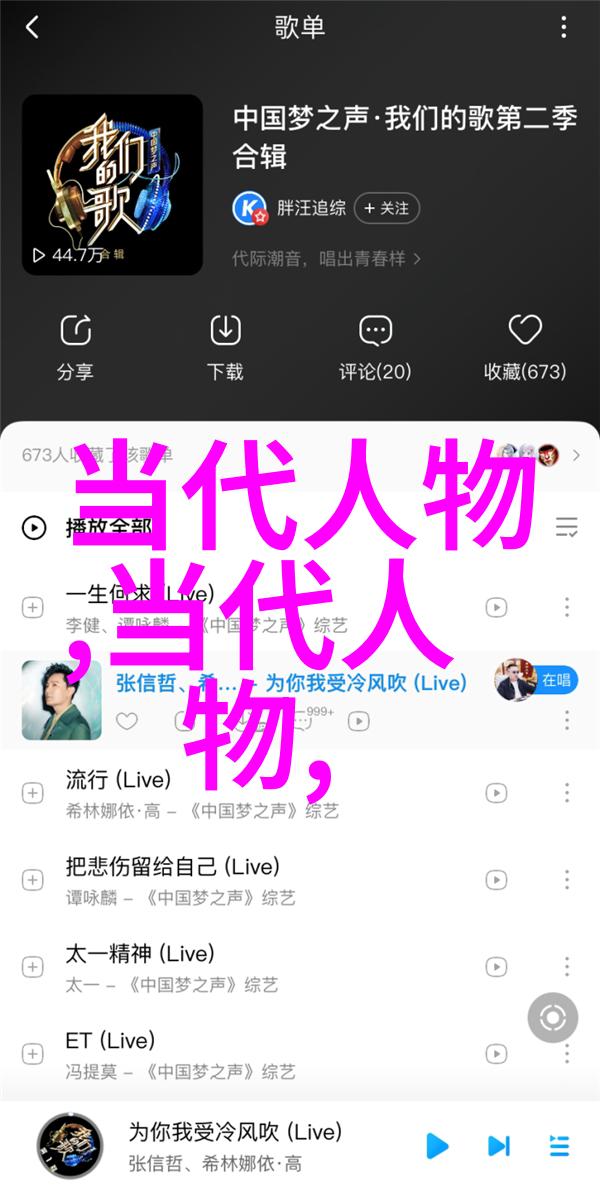Open the overflow menu in the top bar
Image resolution: width=600 pixels, height=1201 pixels.
[x=567, y=27]
